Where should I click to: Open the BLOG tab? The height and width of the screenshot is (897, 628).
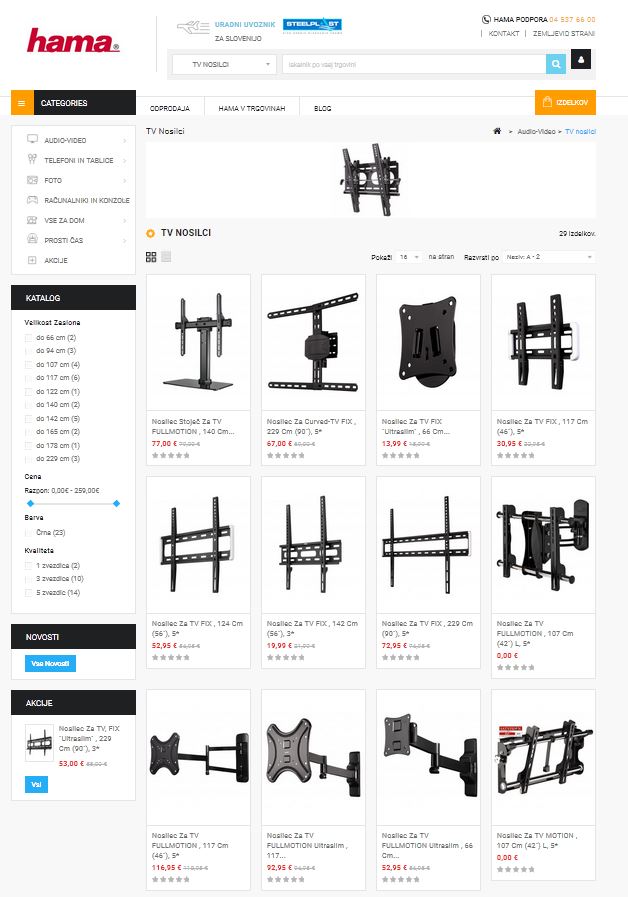pos(322,108)
